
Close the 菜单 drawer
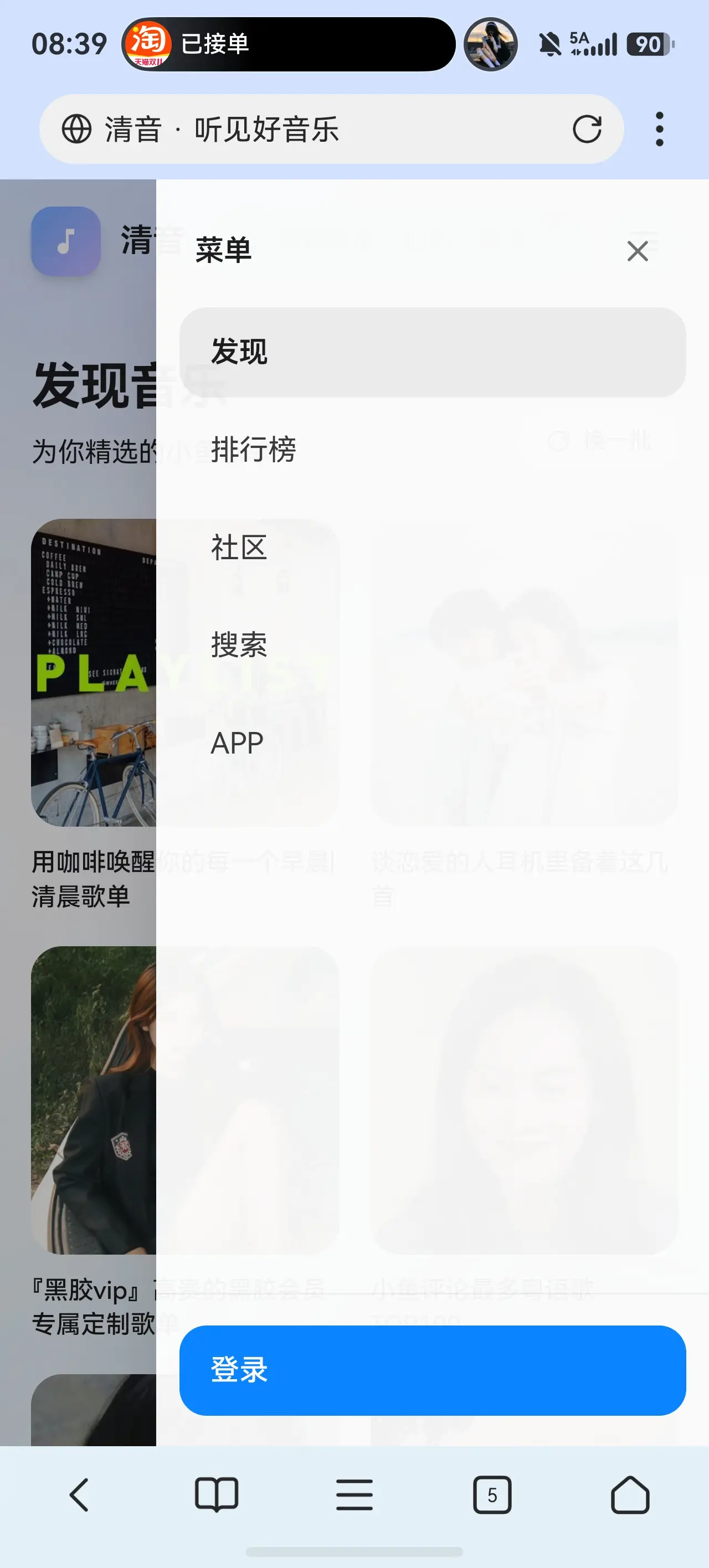pos(637,251)
